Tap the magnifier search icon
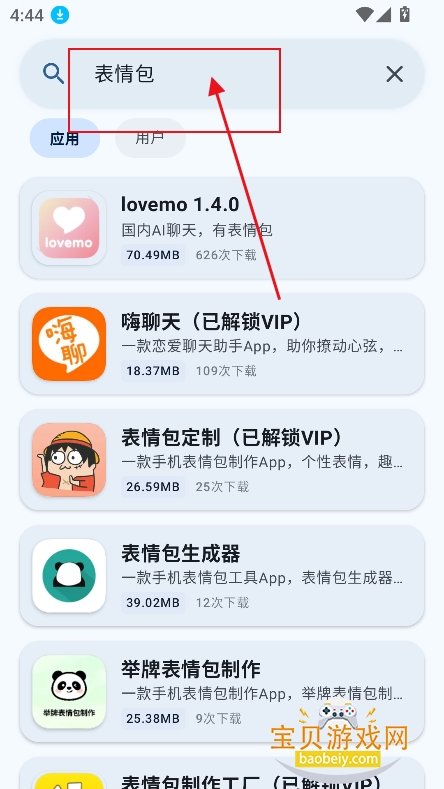The height and width of the screenshot is (789, 444). point(53,74)
